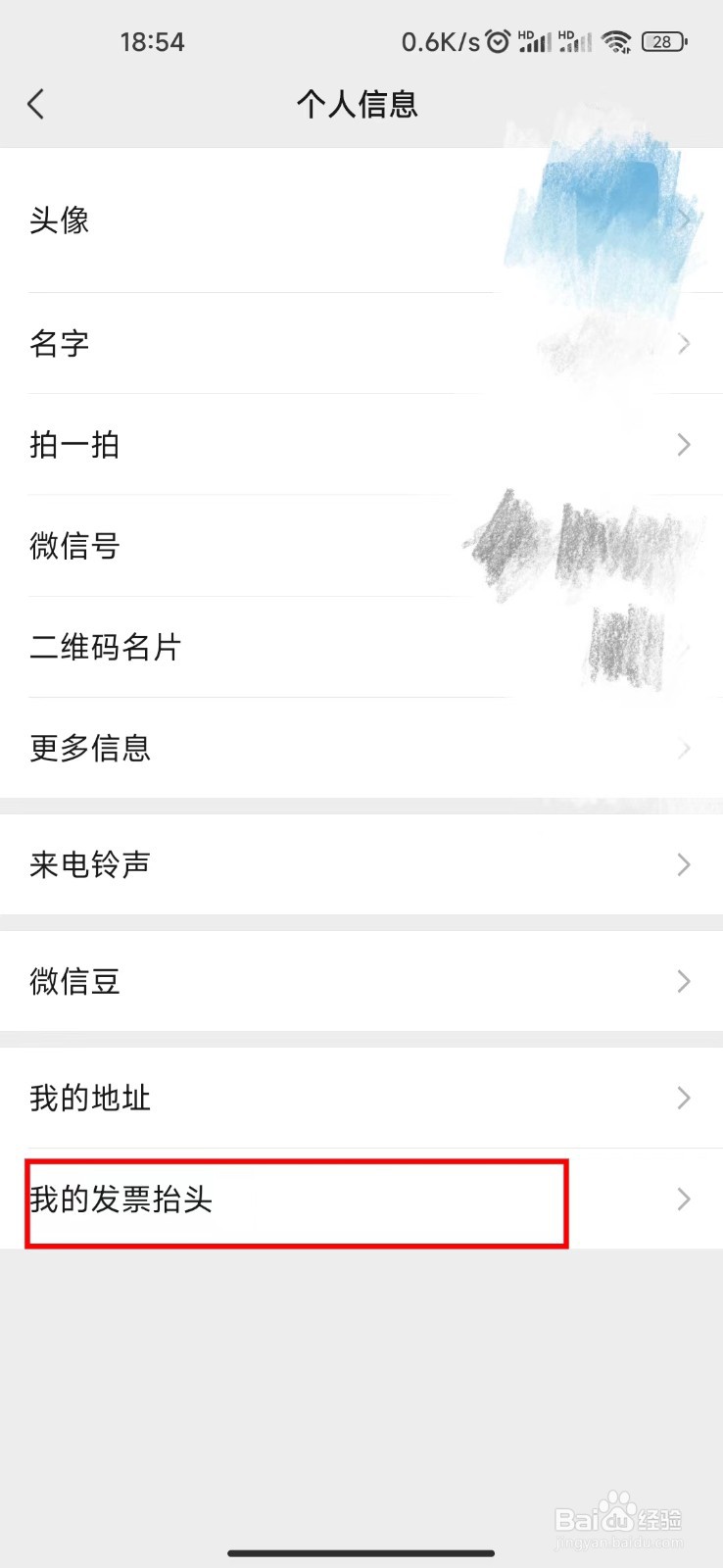Select the 个人信息 title header

[358, 103]
